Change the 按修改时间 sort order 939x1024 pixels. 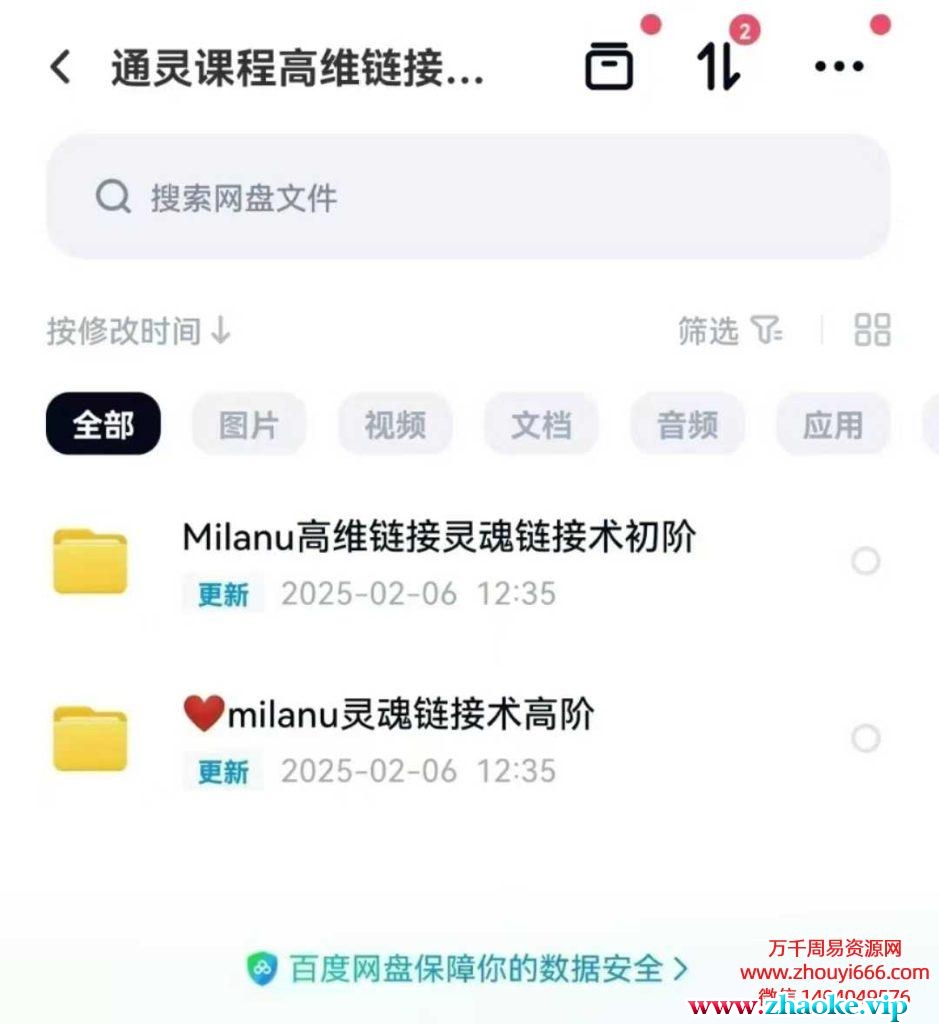(x=138, y=331)
